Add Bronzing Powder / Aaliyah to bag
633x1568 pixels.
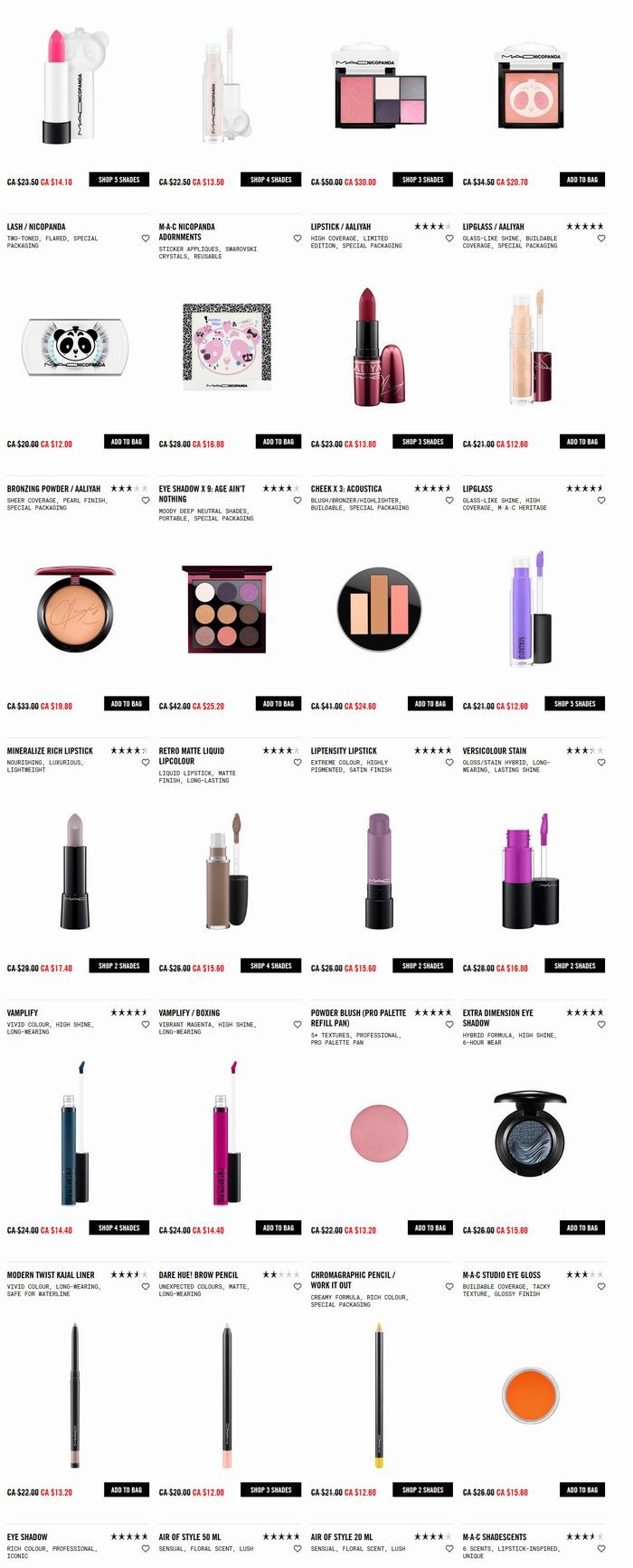coord(126,703)
